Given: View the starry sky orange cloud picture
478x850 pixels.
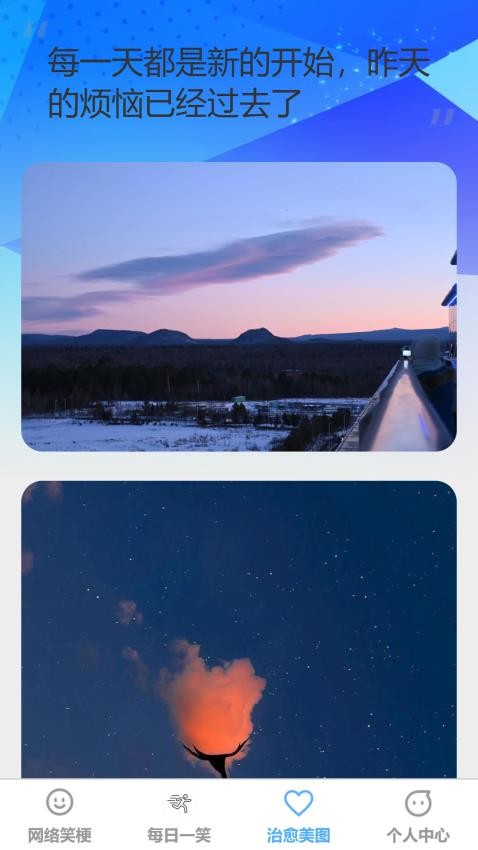Looking at the screenshot, I should pyautogui.click(x=239, y=630).
